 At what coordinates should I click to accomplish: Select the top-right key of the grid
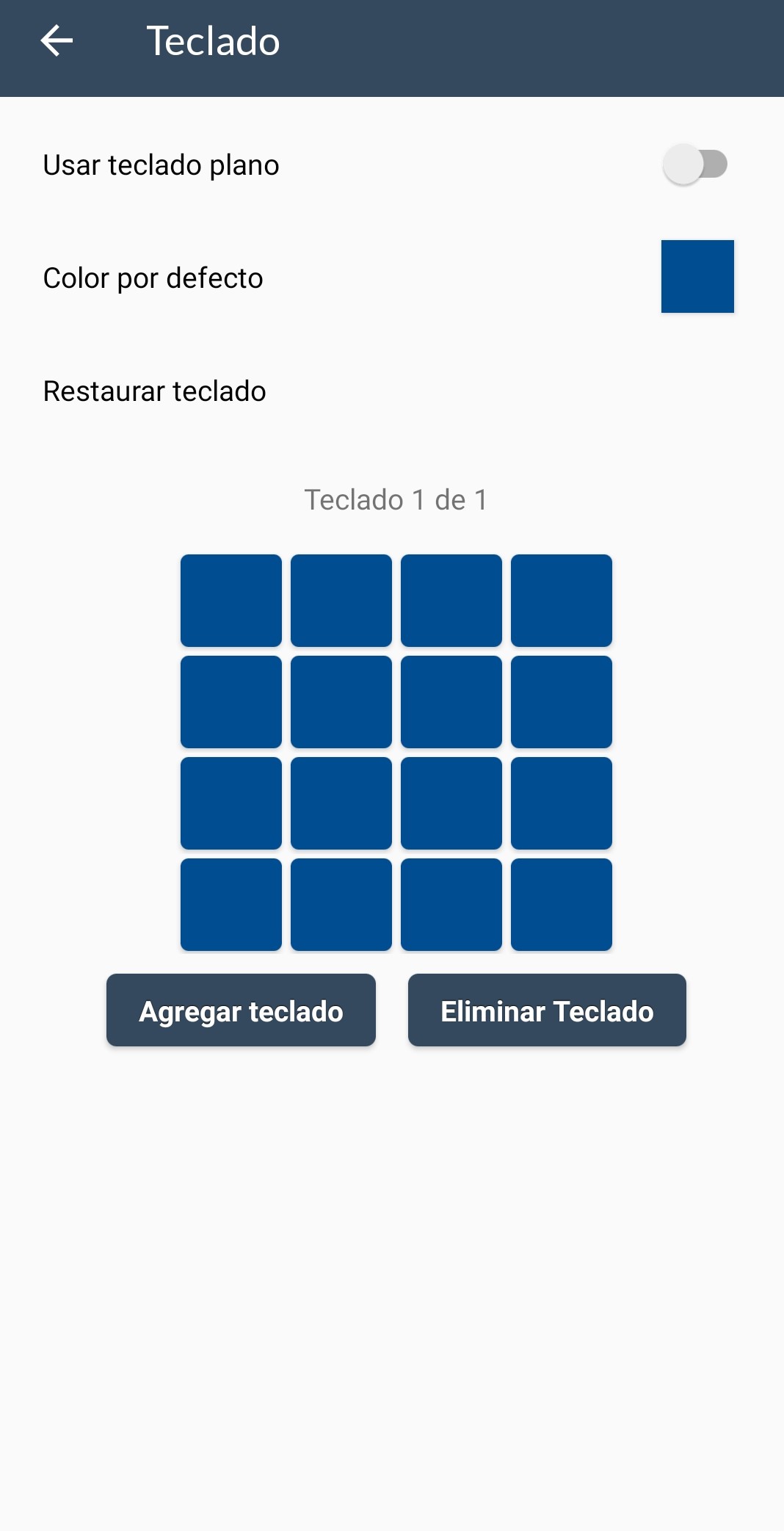562,601
